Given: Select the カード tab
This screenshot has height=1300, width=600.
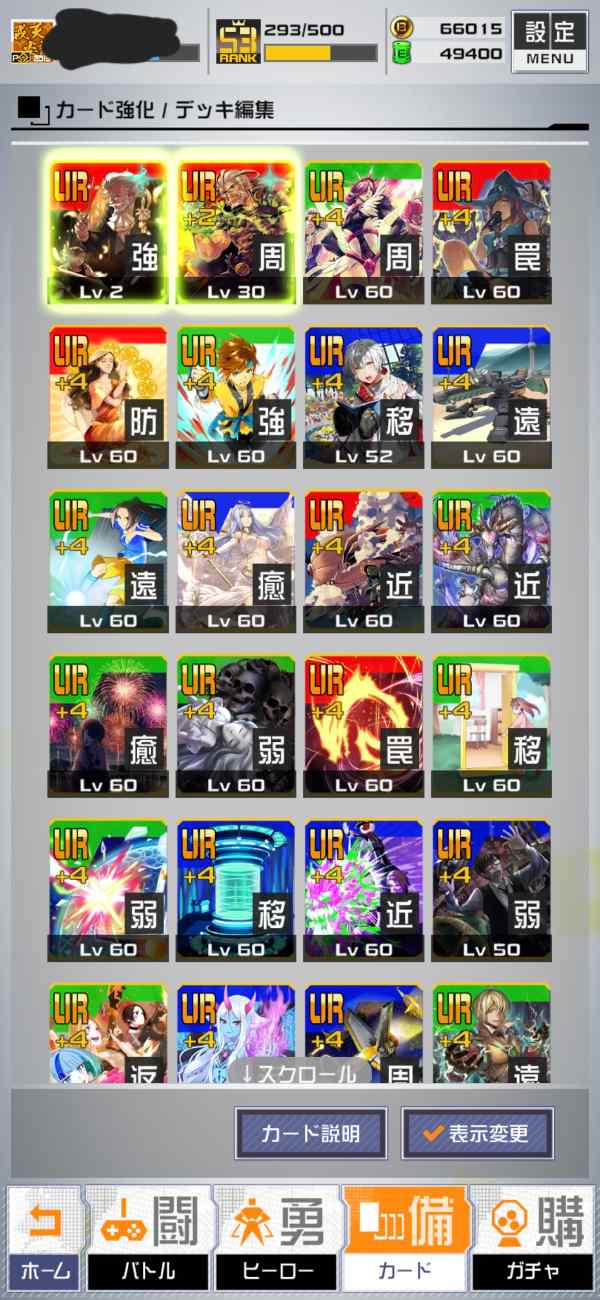Looking at the screenshot, I should click(x=404, y=1238).
